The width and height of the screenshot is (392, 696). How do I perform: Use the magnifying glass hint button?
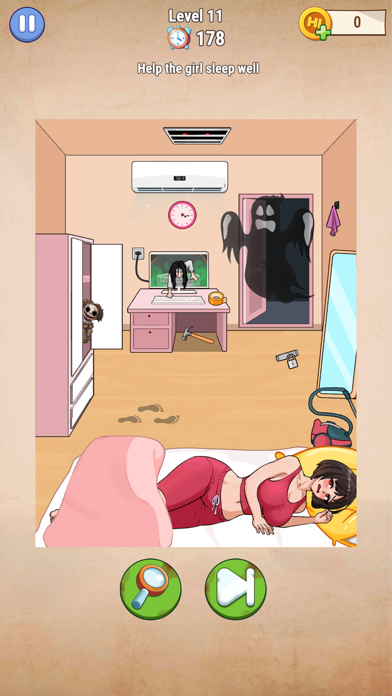pos(151,589)
